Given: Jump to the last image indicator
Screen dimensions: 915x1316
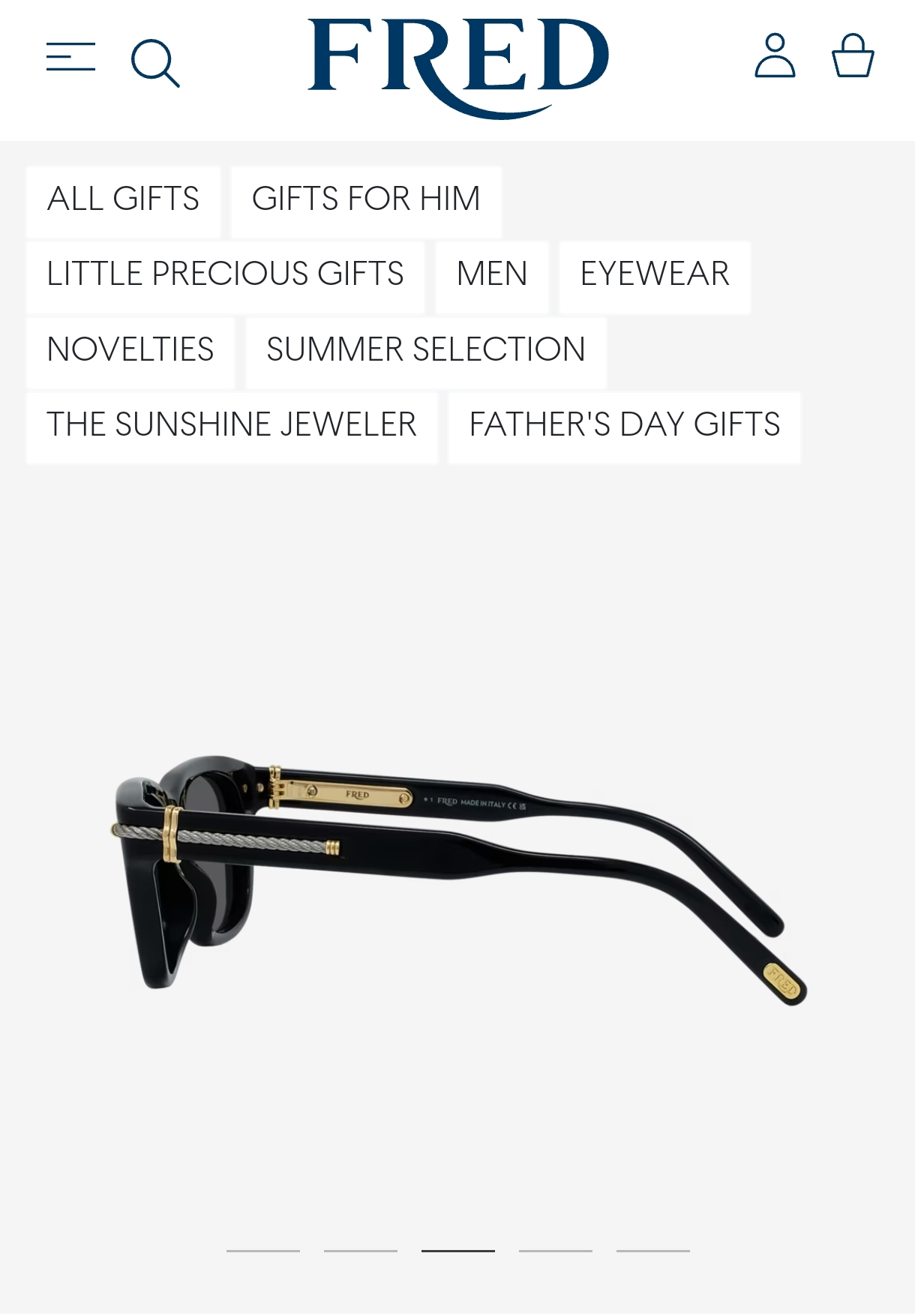Looking at the screenshot, I should point(653,1251).
